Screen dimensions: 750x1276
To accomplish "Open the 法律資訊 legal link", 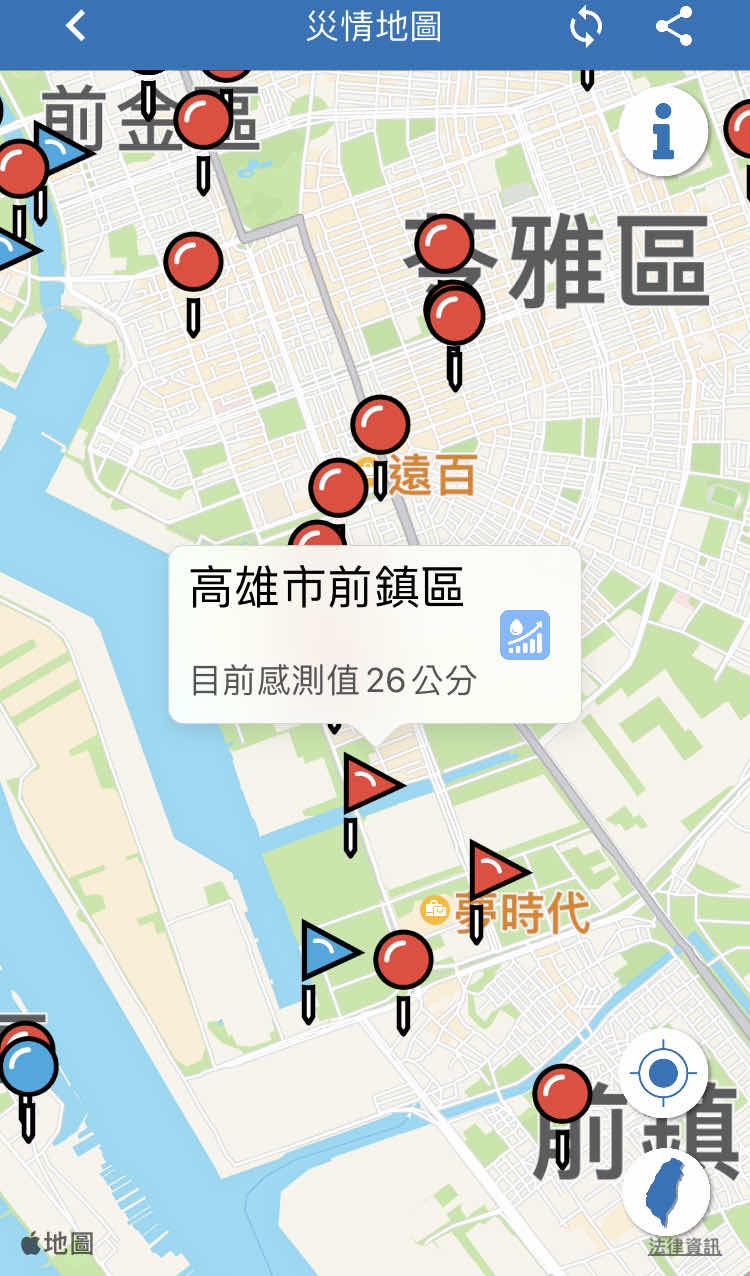I will tap(684, 1246).
